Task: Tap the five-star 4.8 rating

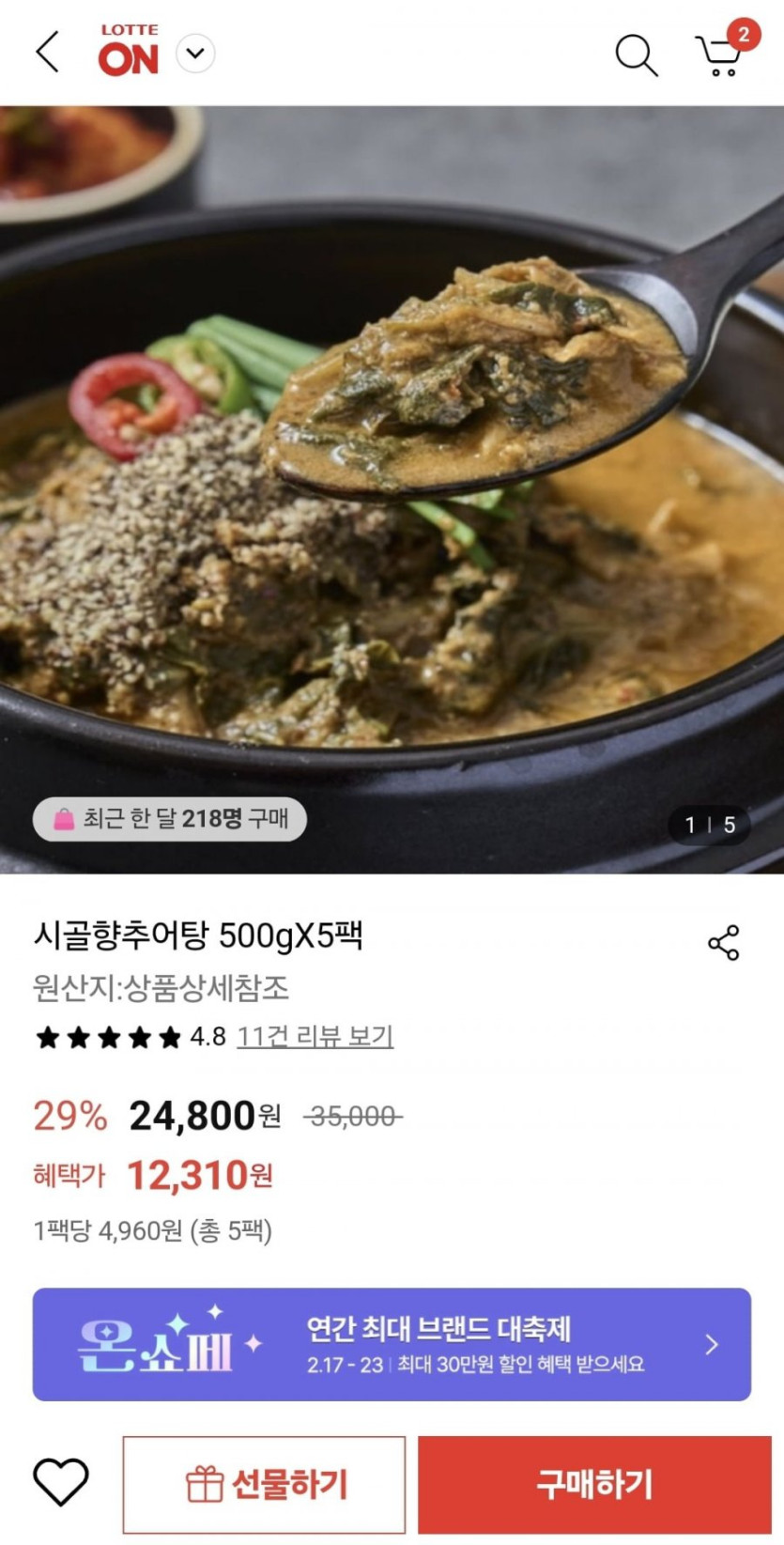Action: [106, 1037]
